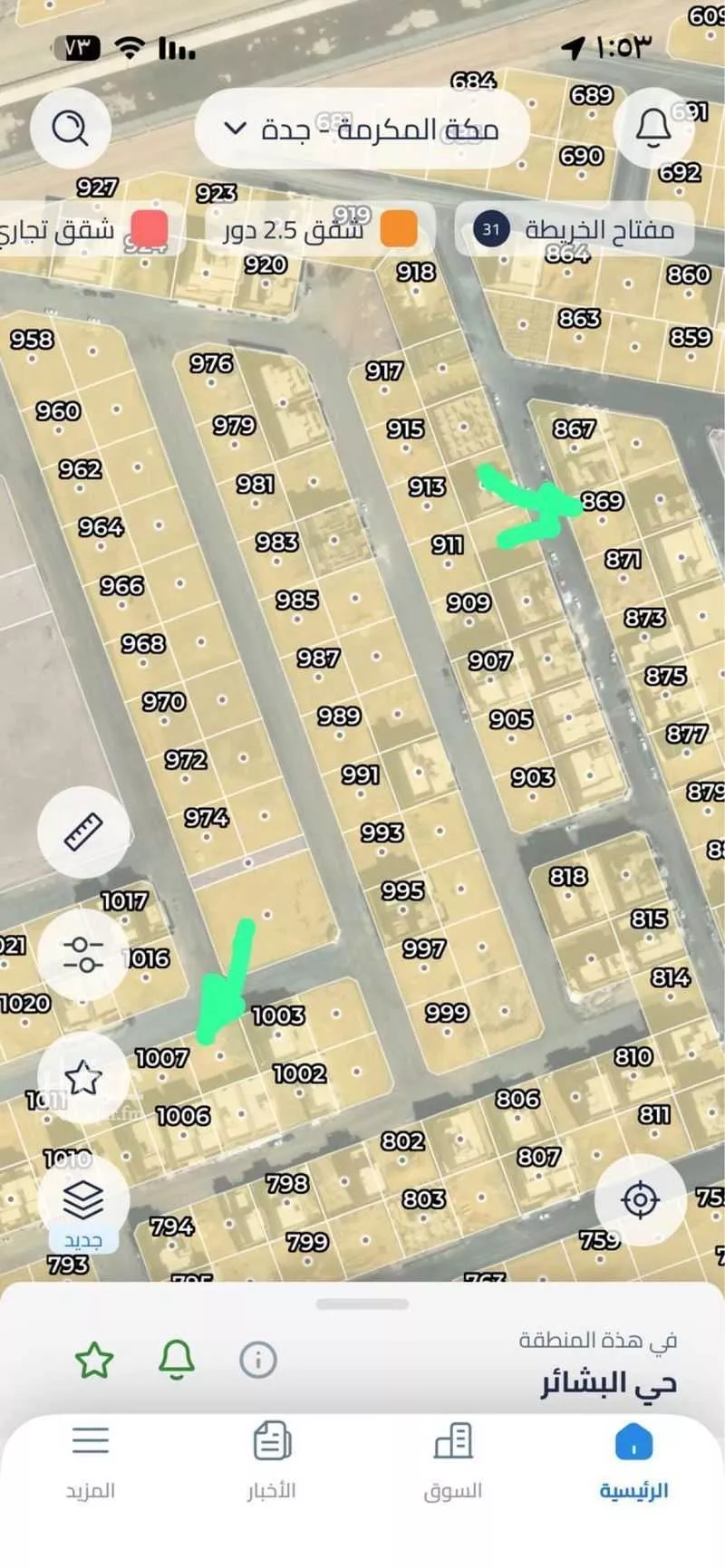Click the orange شقق 2.5 دور swatch
Viewport: 725px width, 1568px height.
[x=399, y=229]
